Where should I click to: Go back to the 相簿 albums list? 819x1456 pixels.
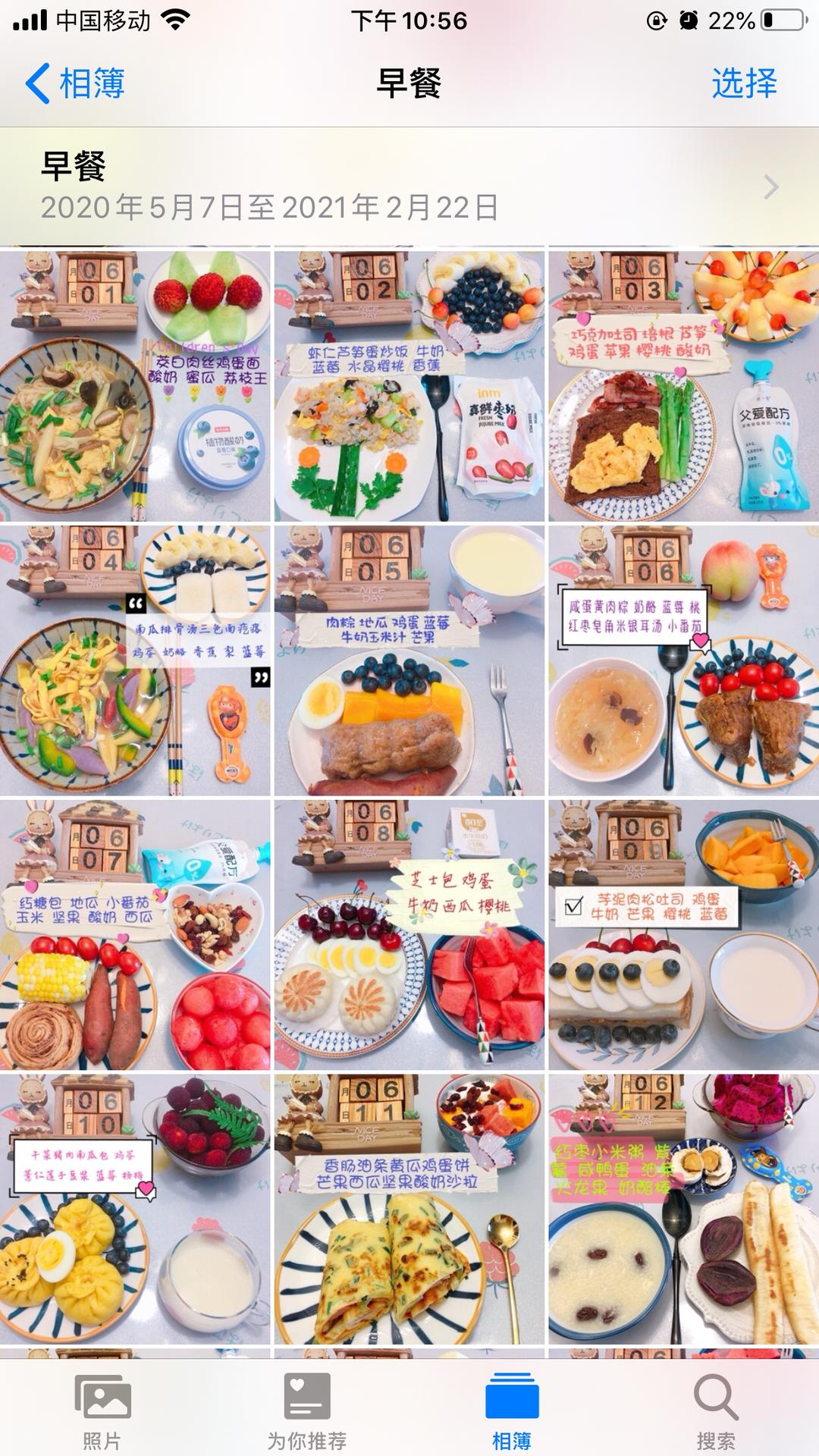pos(74,83)
